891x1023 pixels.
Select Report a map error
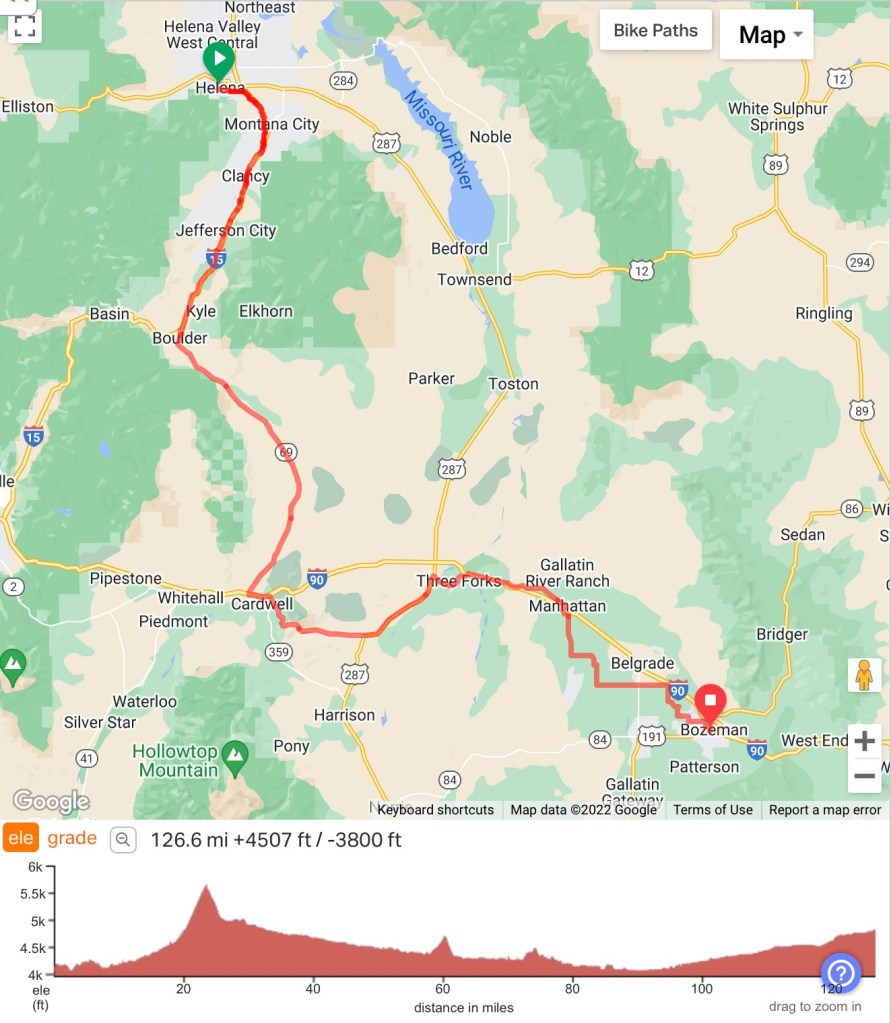pos(825,810)
